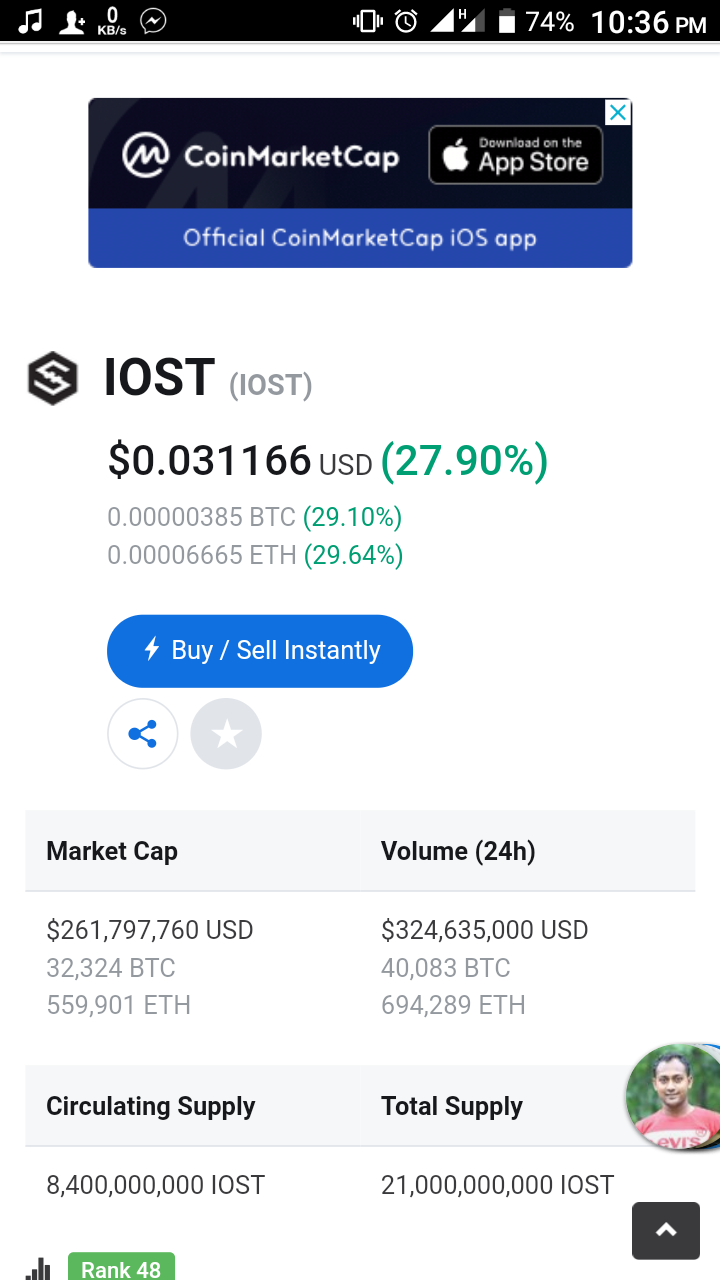Viewport: 720px width, 1280px height.
Task: Tap Buy / Sell Instantly button
Action: click(x=260, y=651)
